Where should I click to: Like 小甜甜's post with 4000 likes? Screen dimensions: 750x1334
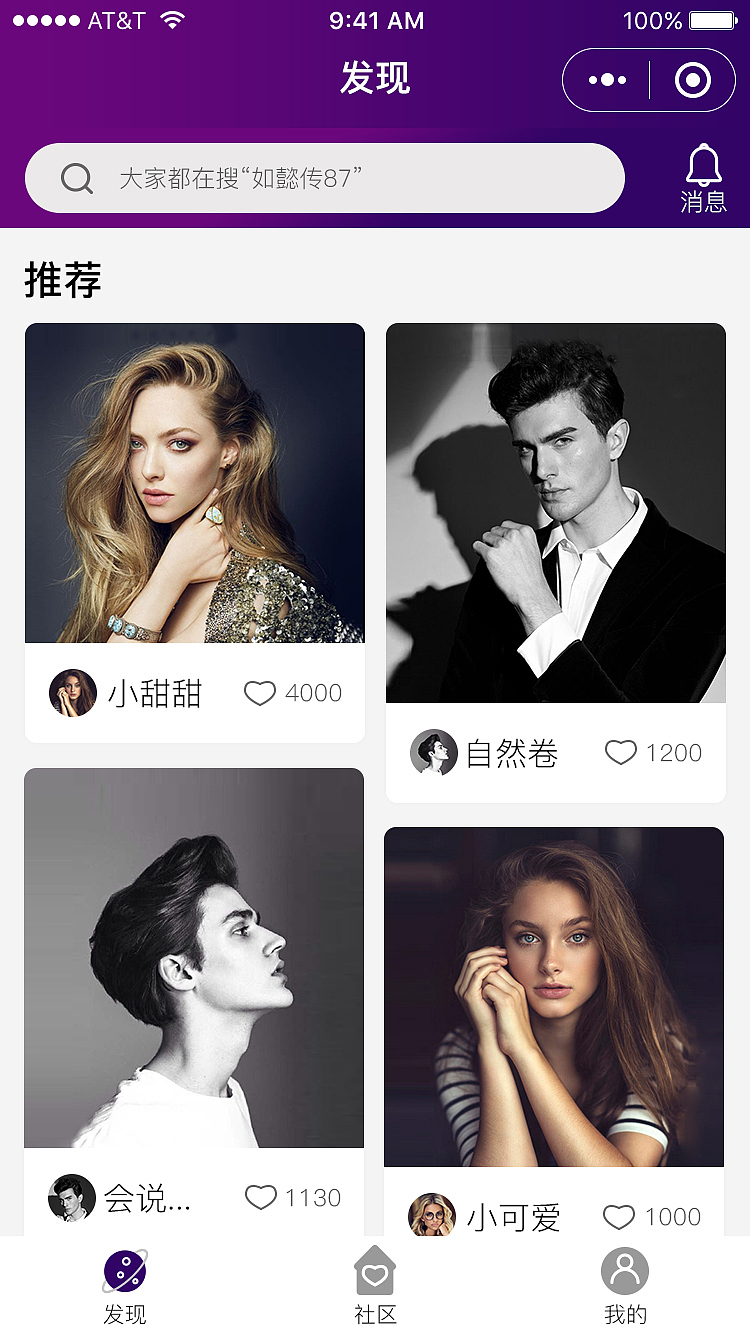260,693
